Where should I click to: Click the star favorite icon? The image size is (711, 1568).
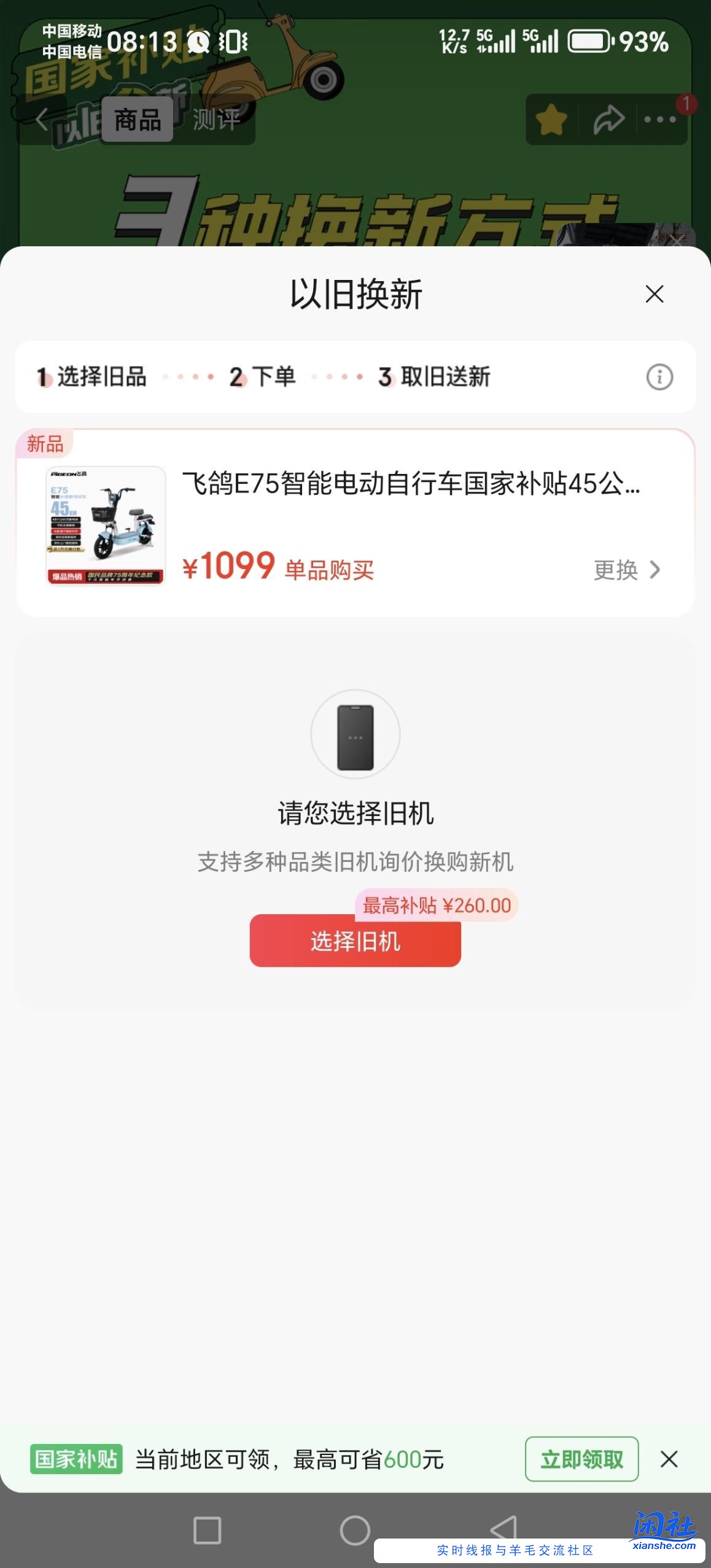coord(551,120)
